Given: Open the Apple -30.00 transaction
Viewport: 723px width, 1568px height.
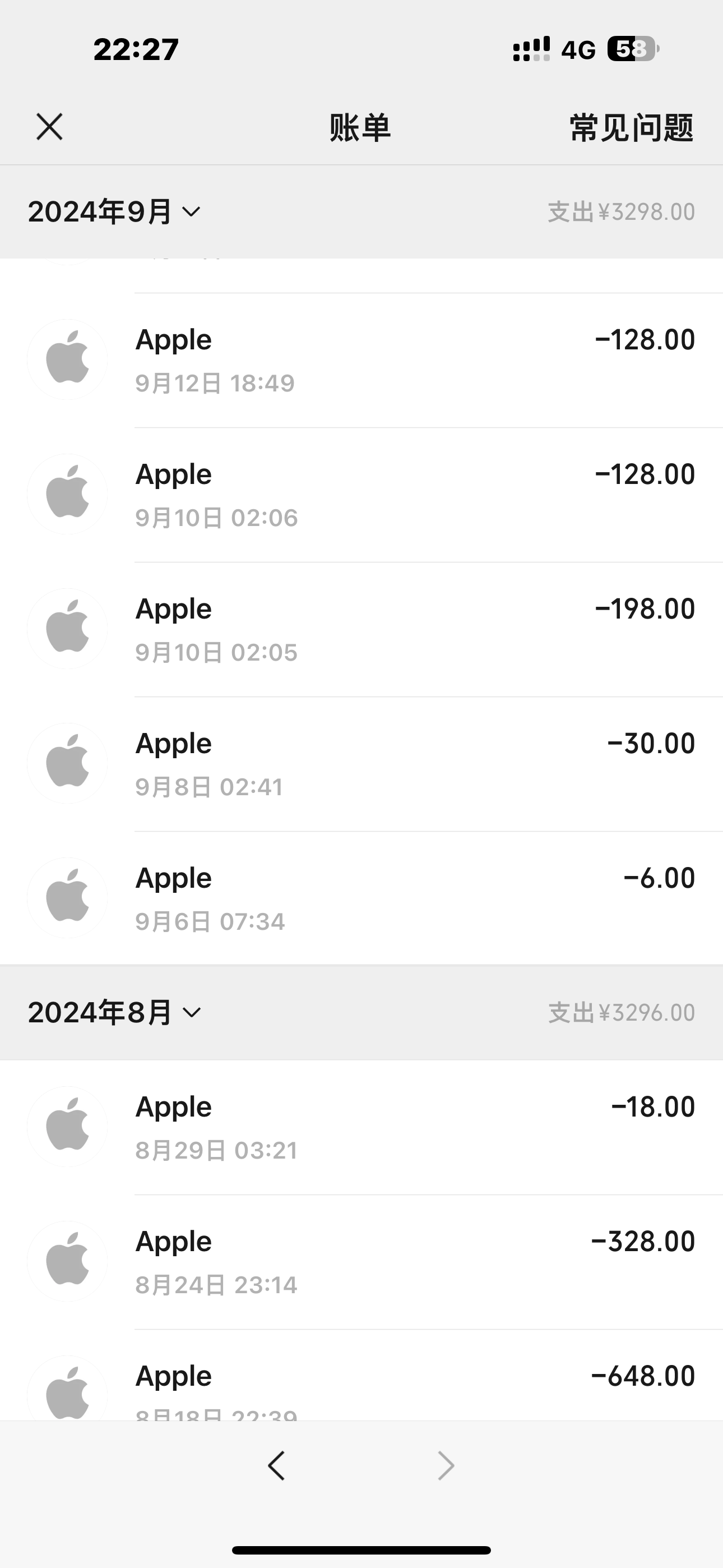Looking at the screenshot, I should click(414, 764).
